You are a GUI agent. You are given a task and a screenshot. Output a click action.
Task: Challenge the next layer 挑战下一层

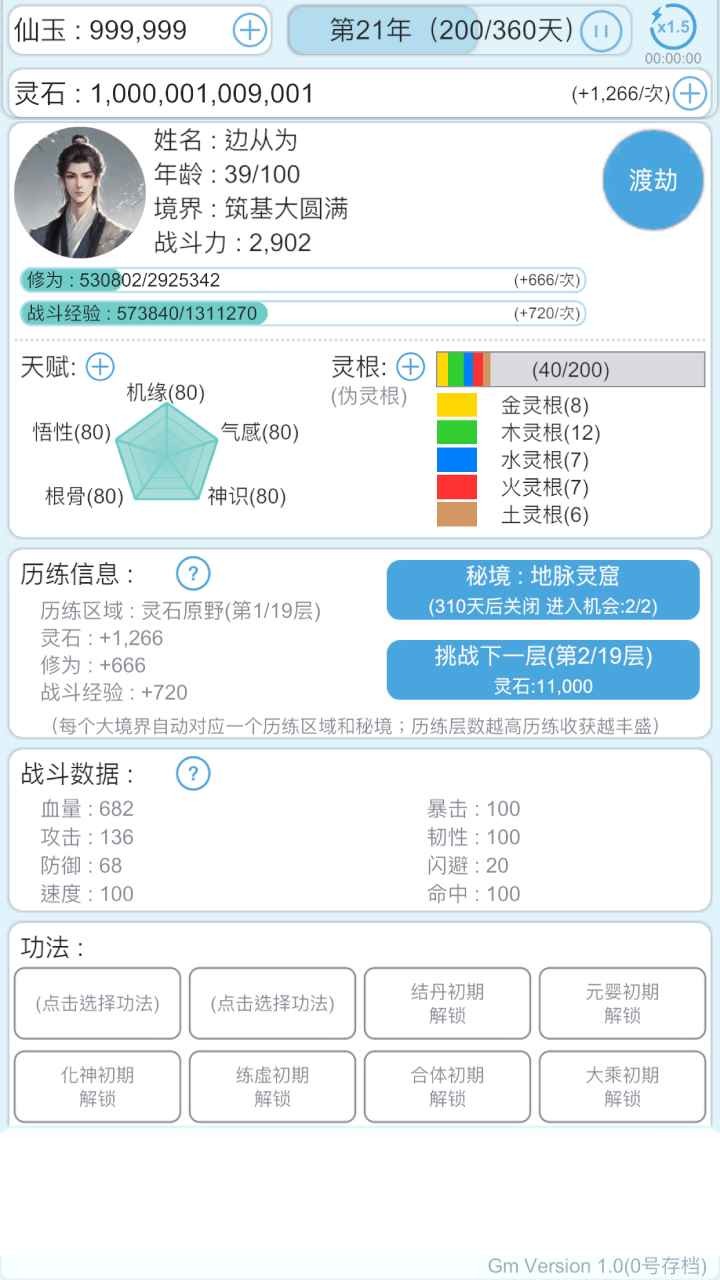click(x=543, y=669)
